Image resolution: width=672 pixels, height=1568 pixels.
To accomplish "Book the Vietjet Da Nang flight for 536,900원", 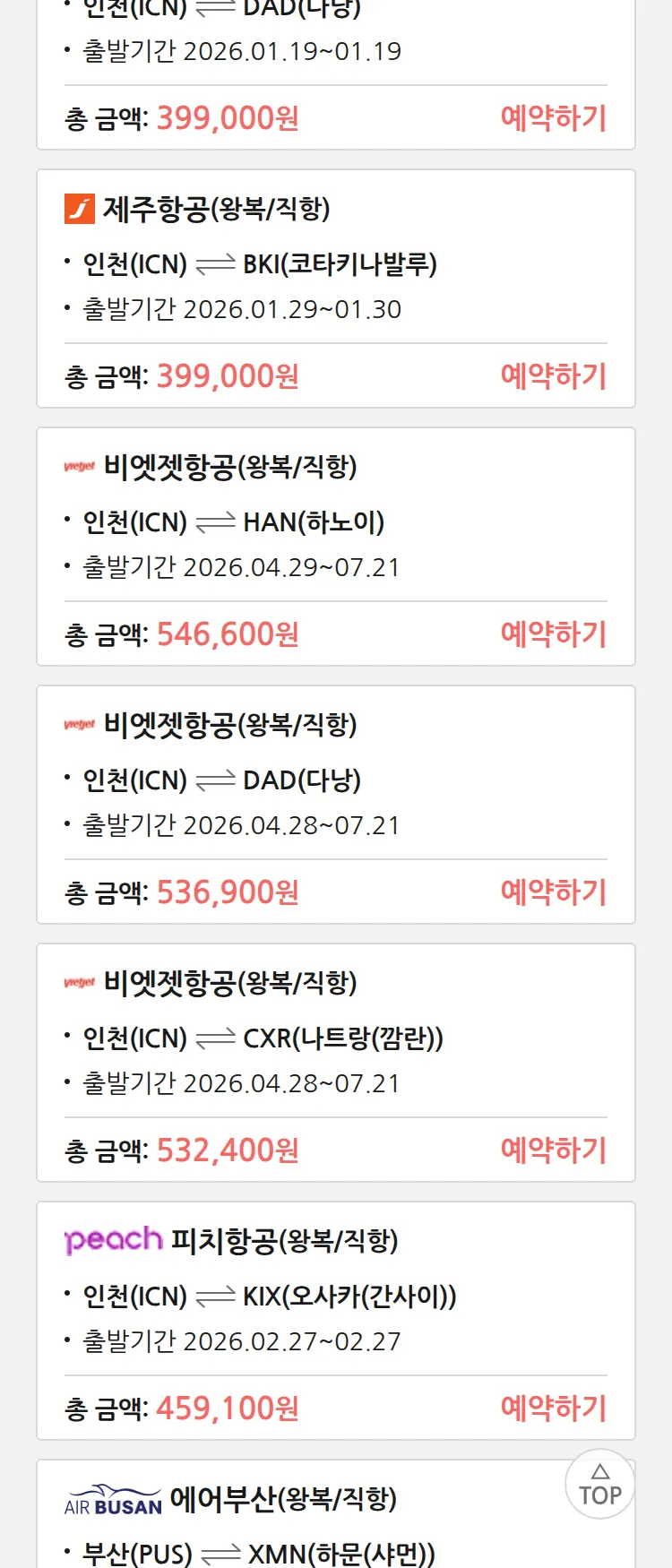I will 553,892.
